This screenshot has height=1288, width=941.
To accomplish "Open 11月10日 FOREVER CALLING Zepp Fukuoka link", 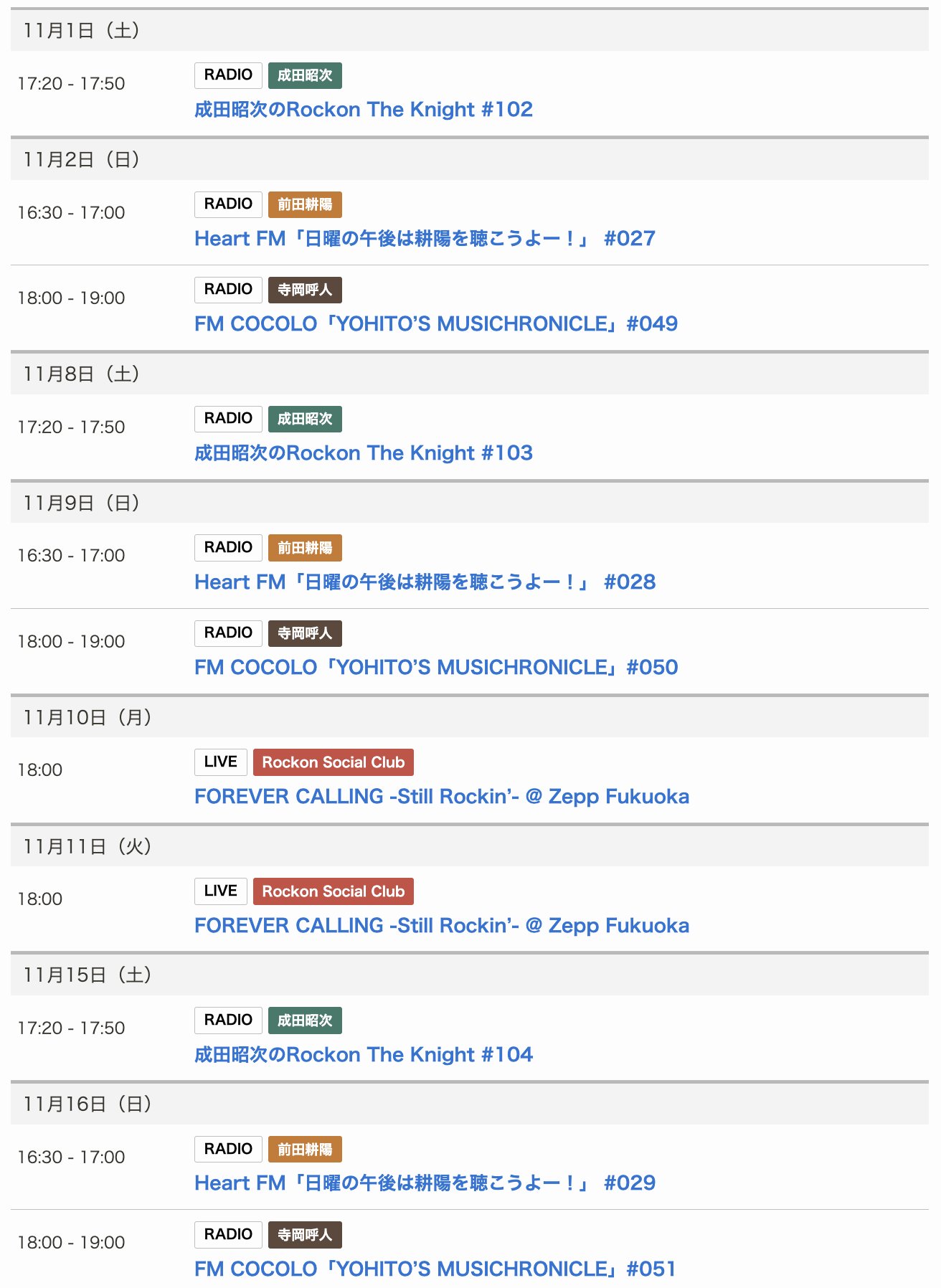I will 441,797.
